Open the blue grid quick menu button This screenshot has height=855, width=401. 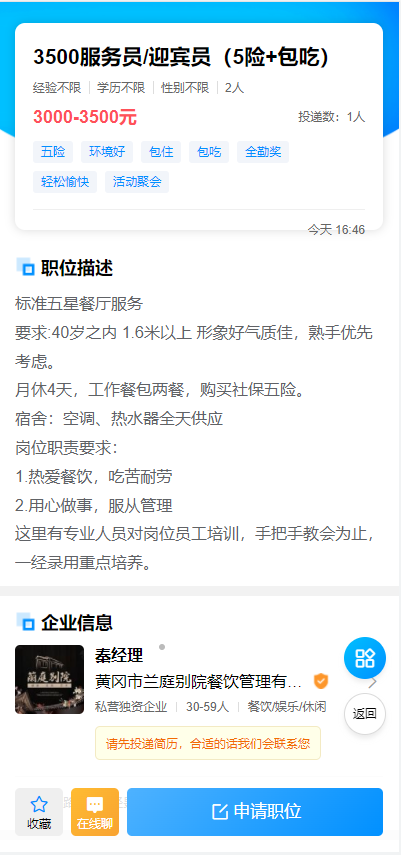coord(365,658)
